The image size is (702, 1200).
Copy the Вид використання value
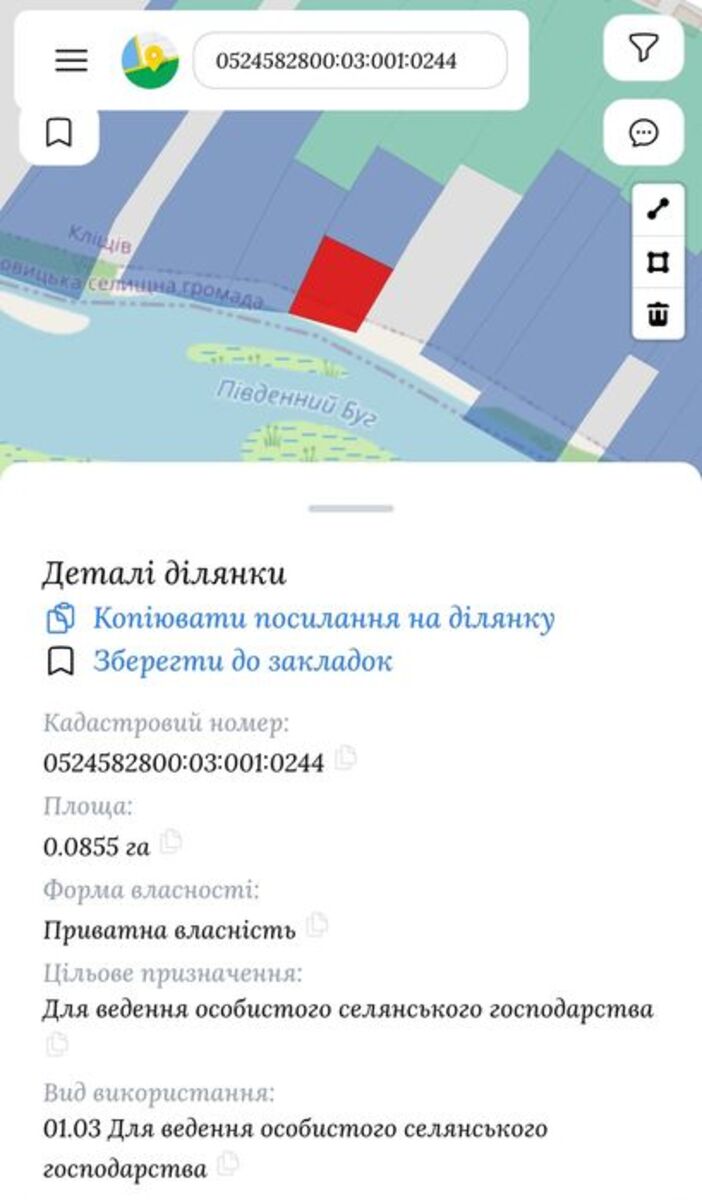pos(228,1164)
